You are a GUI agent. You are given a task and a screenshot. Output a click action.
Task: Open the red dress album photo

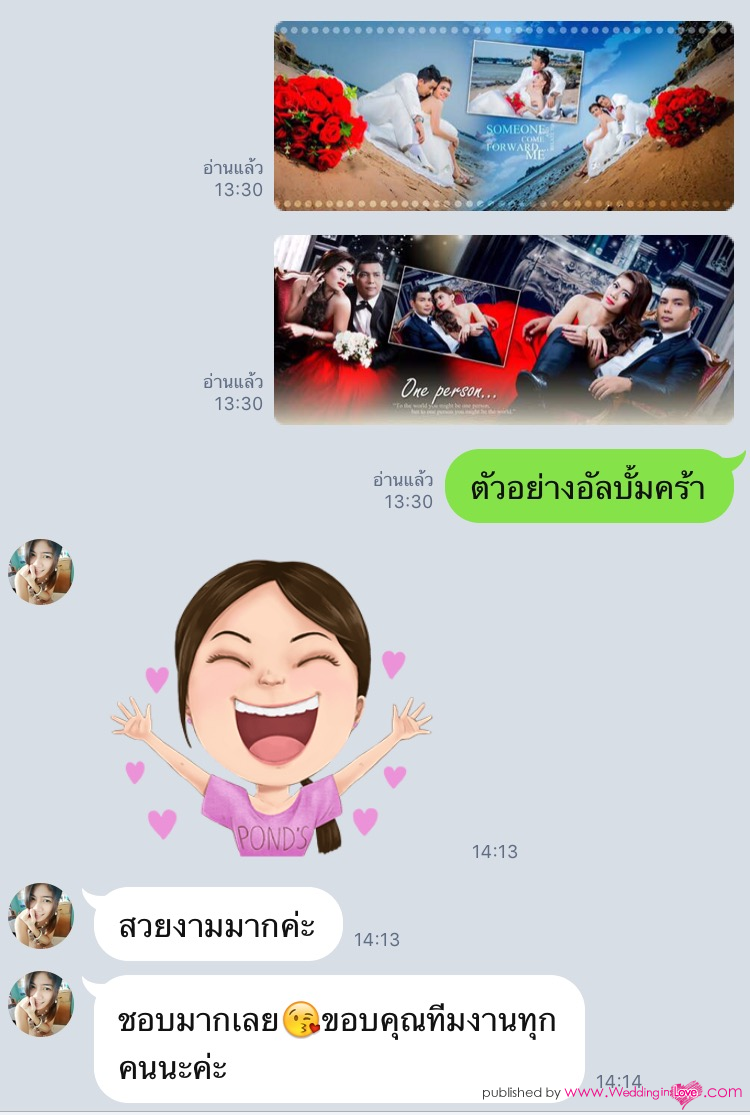pos(503,329)
